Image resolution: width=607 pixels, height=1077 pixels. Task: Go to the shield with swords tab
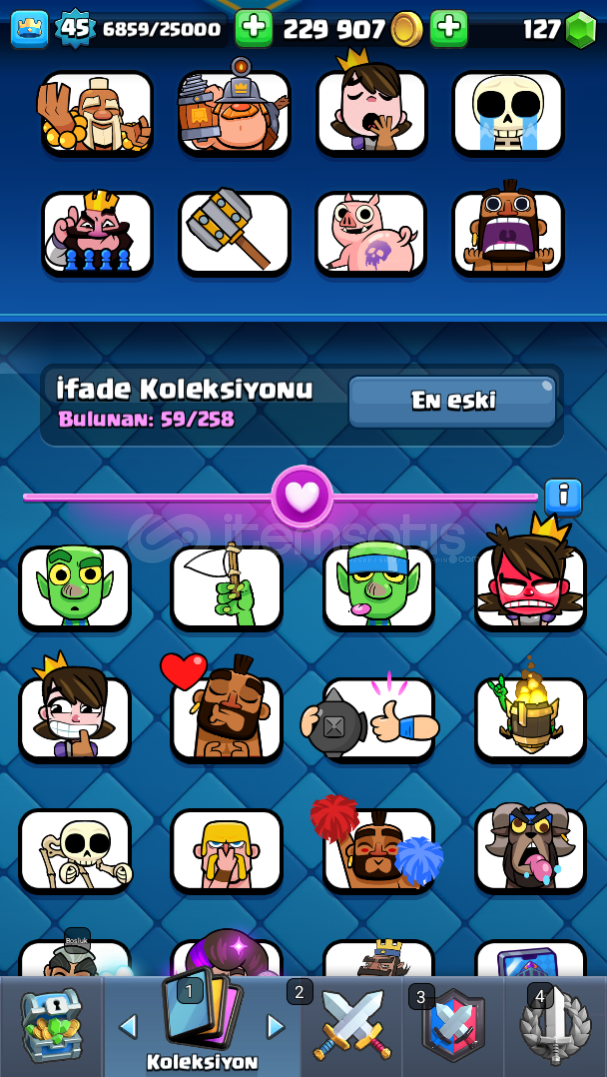pyautogui.click(x=453, y=1026)
